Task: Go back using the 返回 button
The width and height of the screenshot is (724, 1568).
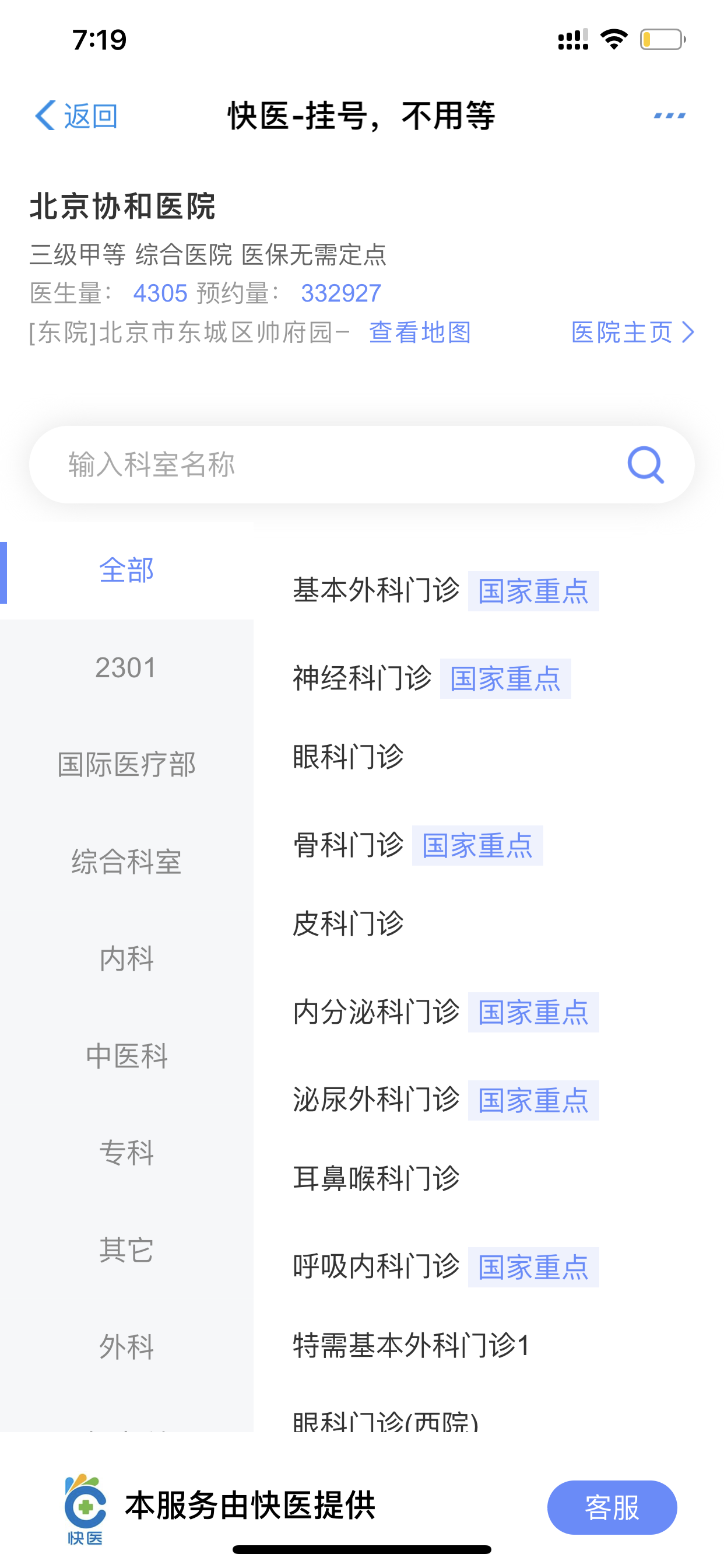Action: pos(76,116)
